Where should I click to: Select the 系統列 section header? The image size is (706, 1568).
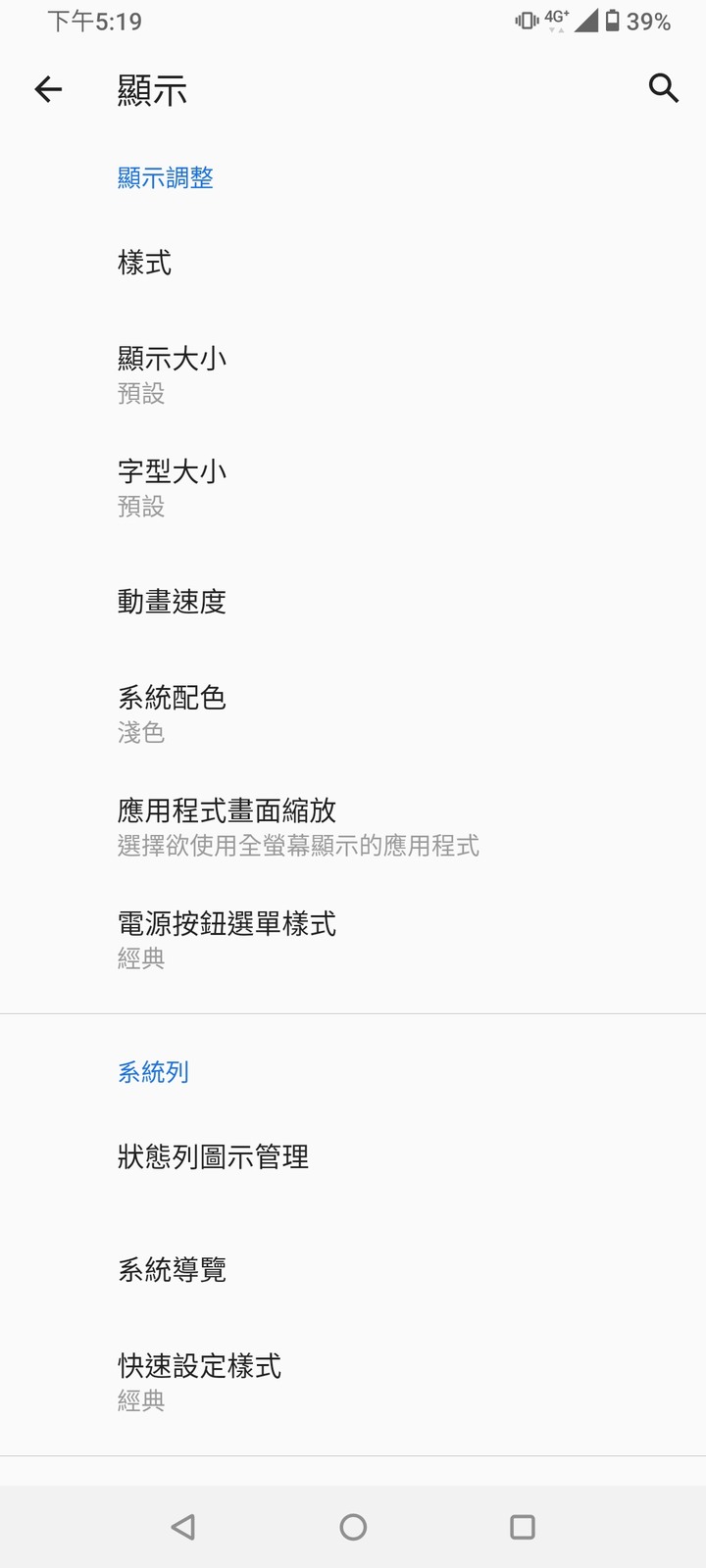point(153,1071)
